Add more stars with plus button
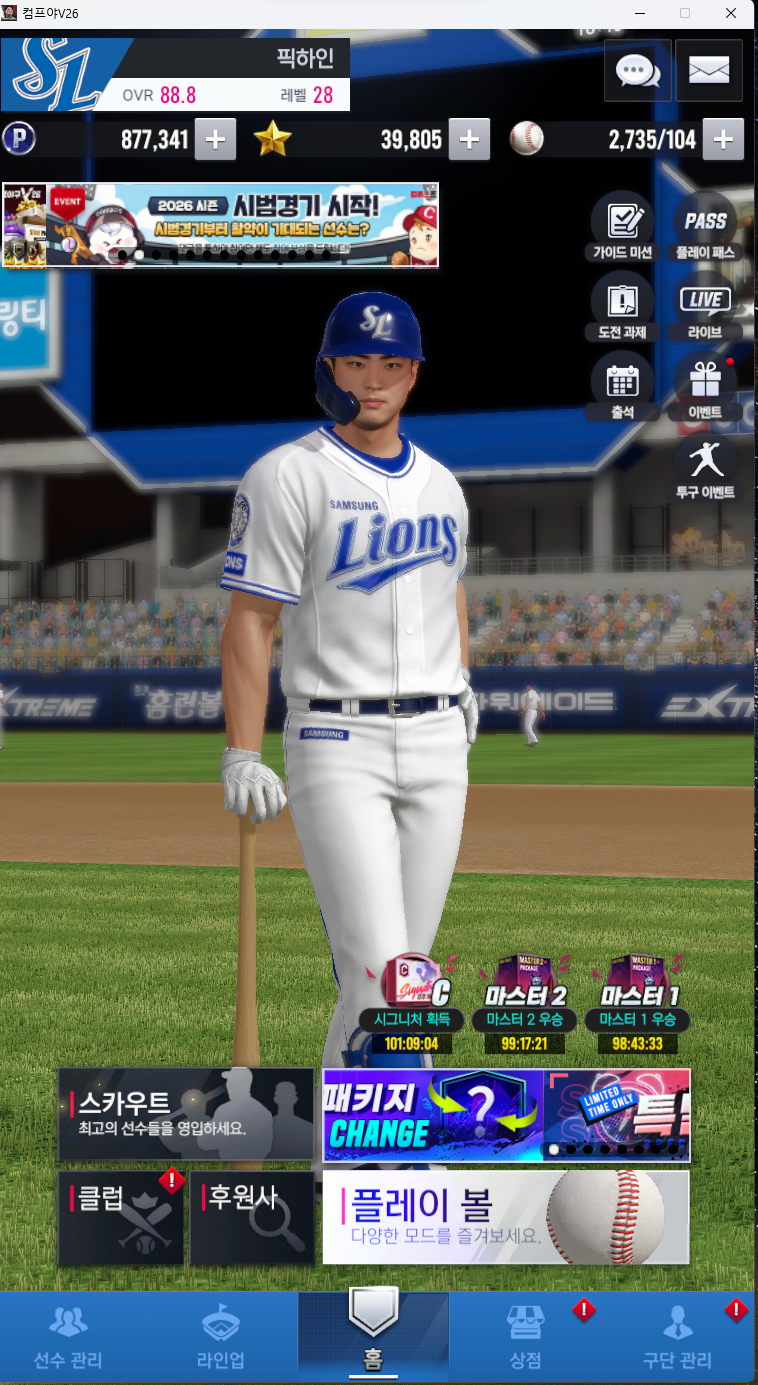The height and width of the screenshot is (1385, 758). coord(469,139)
